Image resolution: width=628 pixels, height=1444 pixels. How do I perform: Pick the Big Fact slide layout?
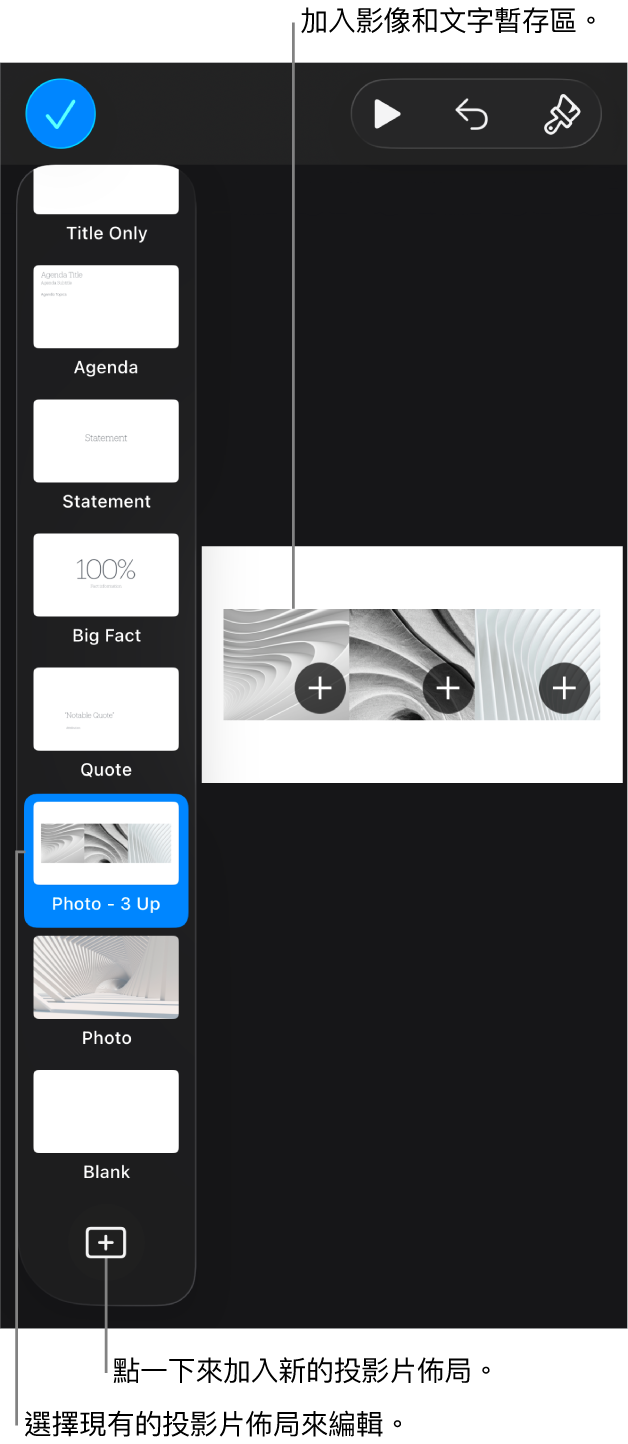click(x=106, y=575)
